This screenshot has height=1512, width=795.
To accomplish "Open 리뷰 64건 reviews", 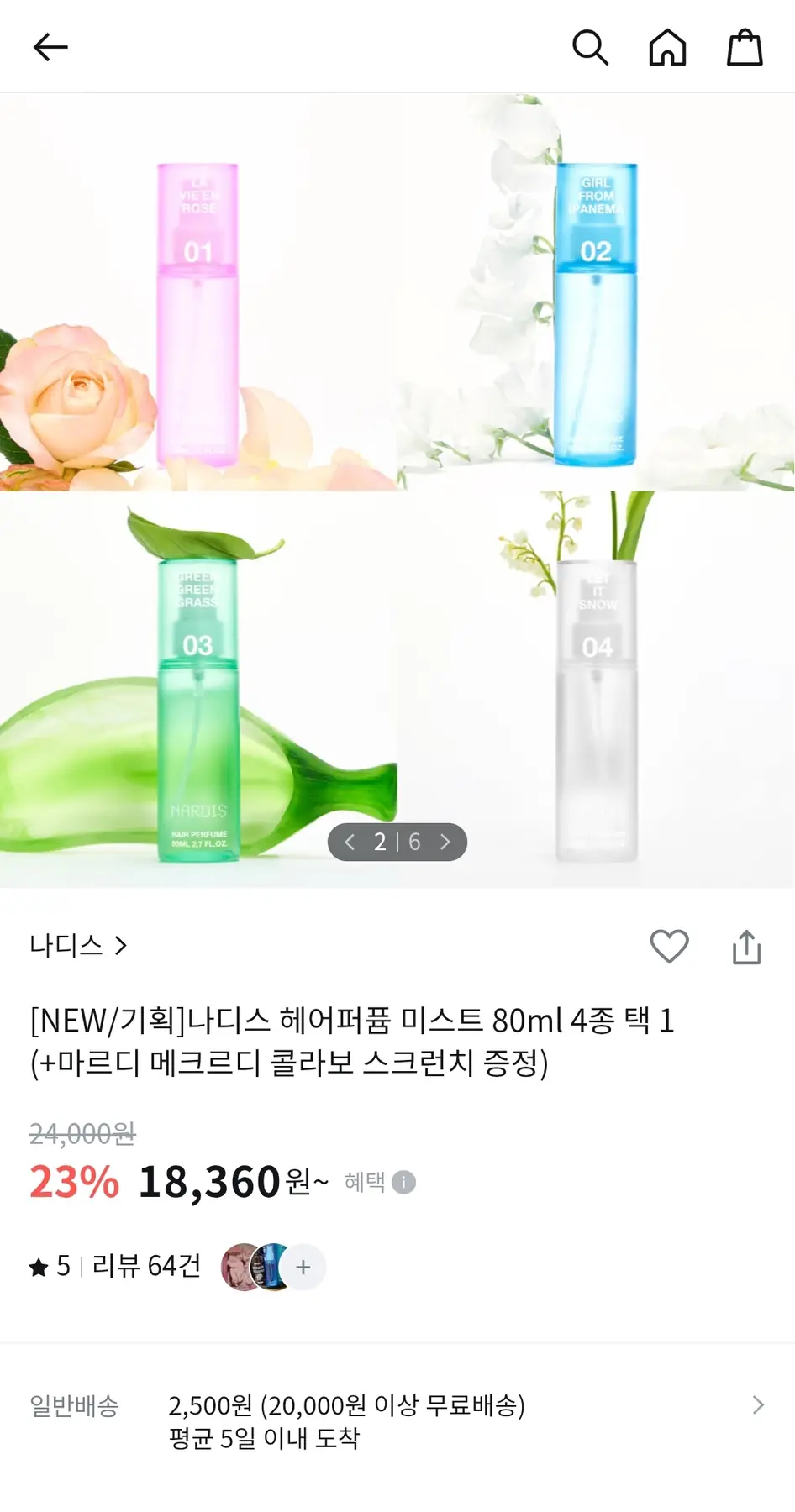I will coord(146,1266).
